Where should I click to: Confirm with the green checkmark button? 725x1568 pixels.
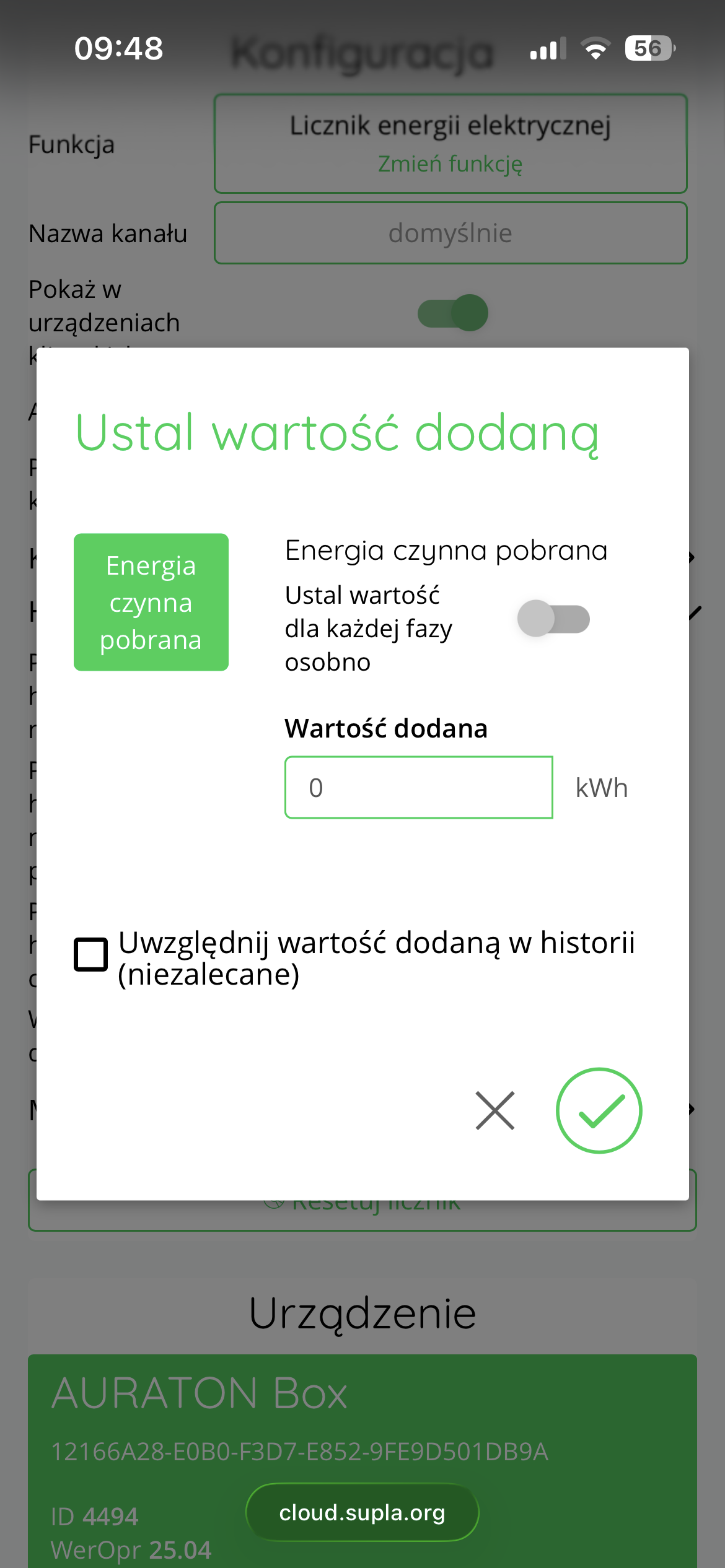(x=599, y=1110)
